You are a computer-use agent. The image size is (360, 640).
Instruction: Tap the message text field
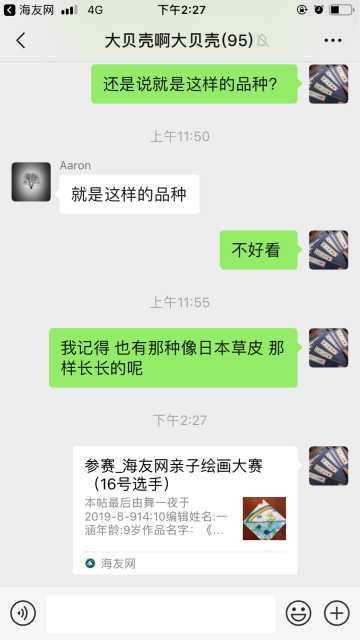point(160,613)
